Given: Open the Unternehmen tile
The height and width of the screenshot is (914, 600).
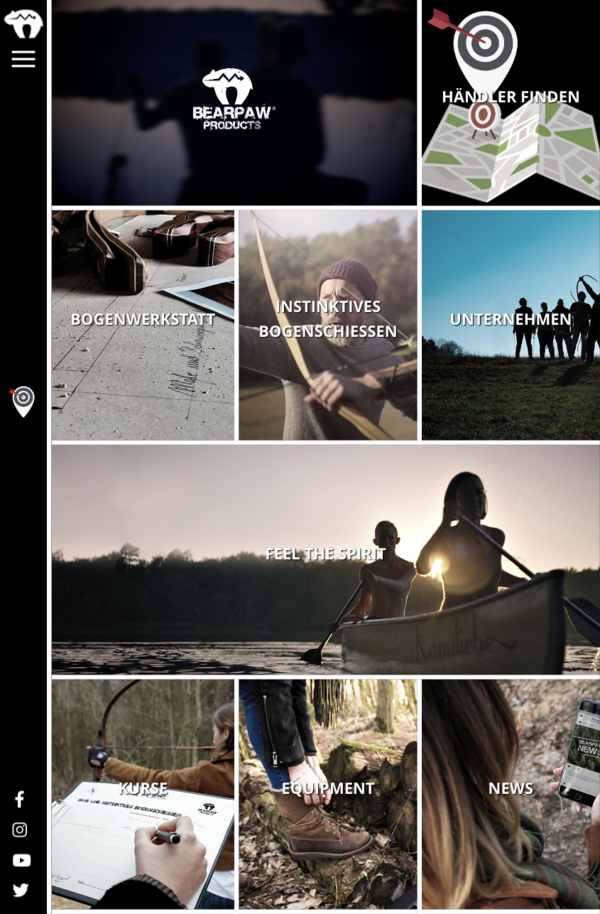Looking at the screenshot, I should (510, 324).
